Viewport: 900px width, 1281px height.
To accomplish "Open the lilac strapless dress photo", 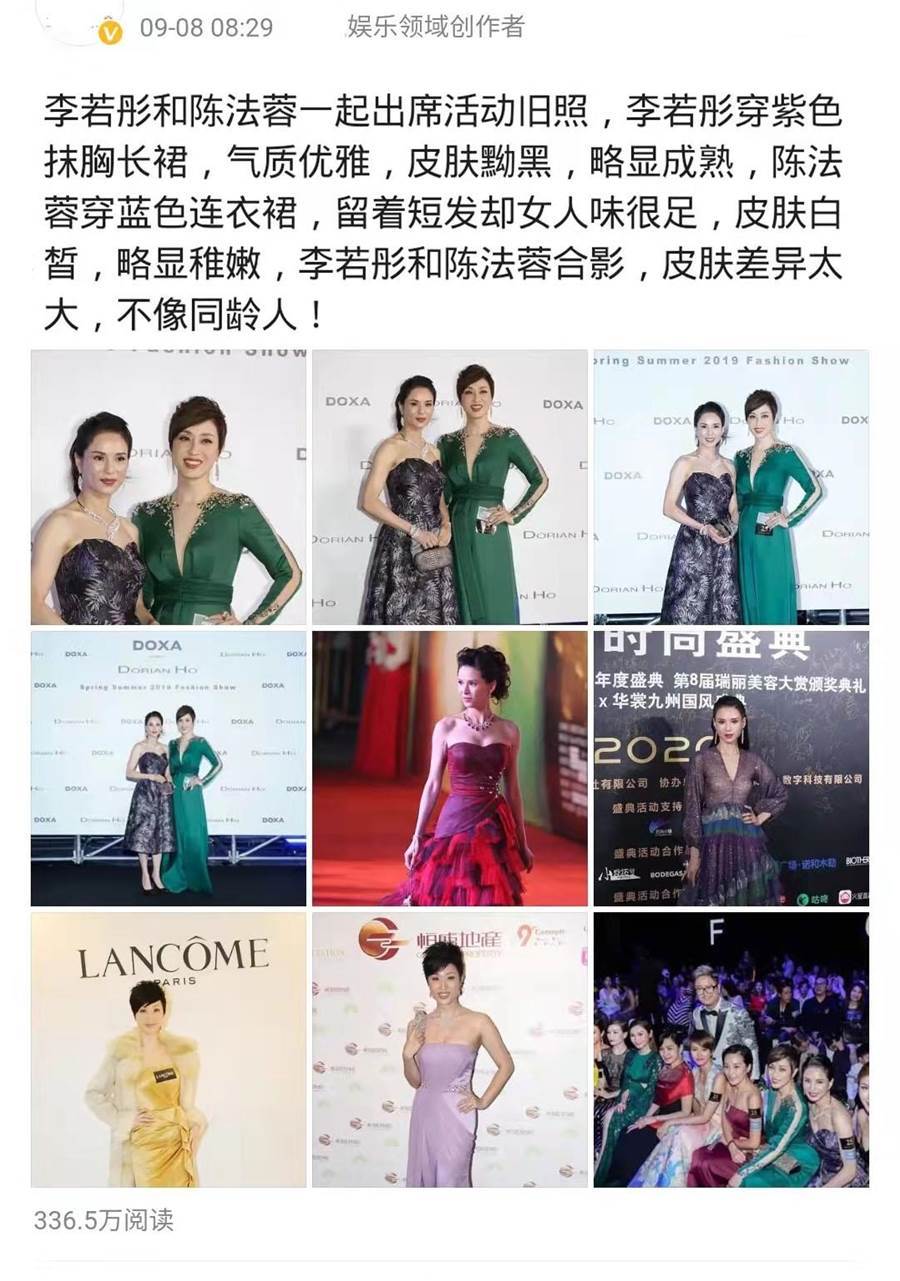I will click(450, 1049).
